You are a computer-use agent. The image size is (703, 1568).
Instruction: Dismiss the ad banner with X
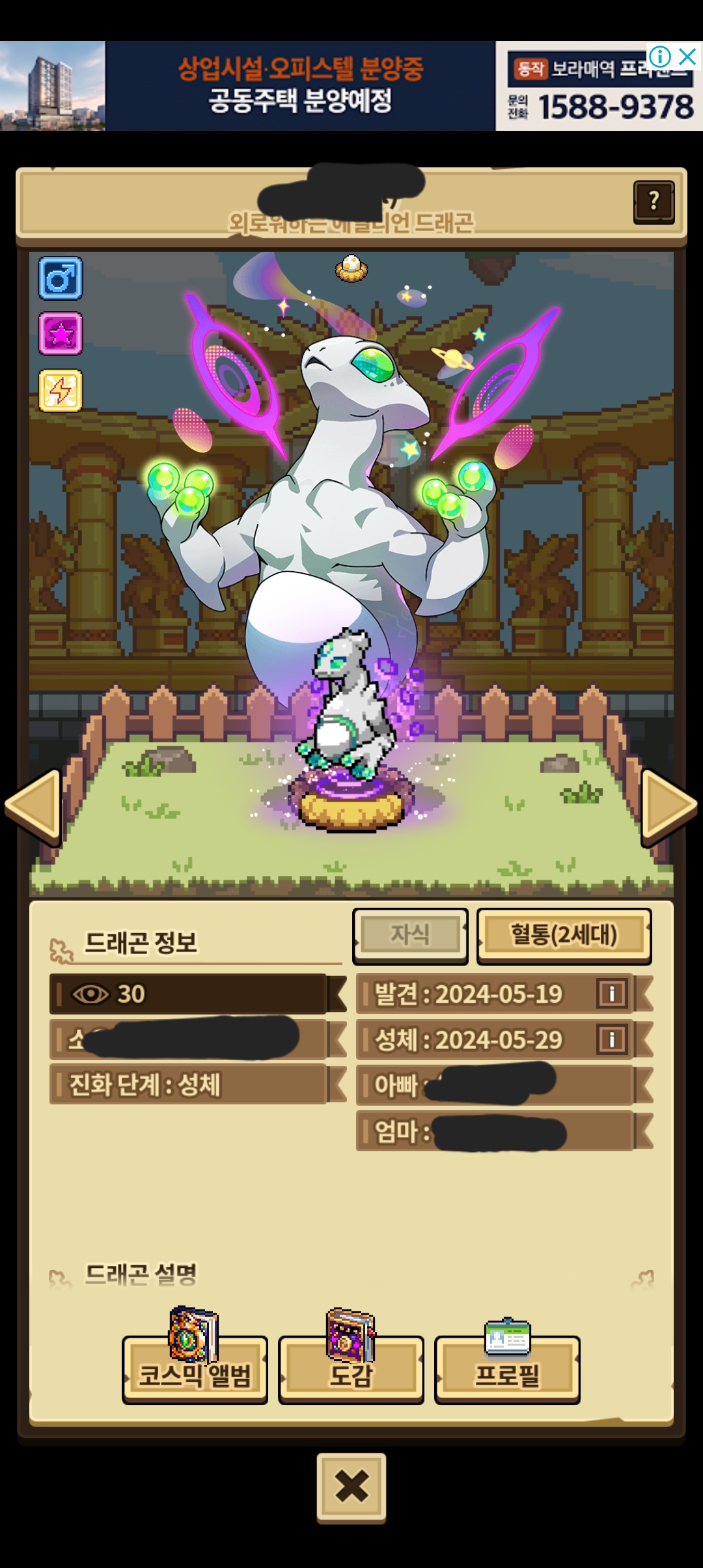click(x=687, y=57)
